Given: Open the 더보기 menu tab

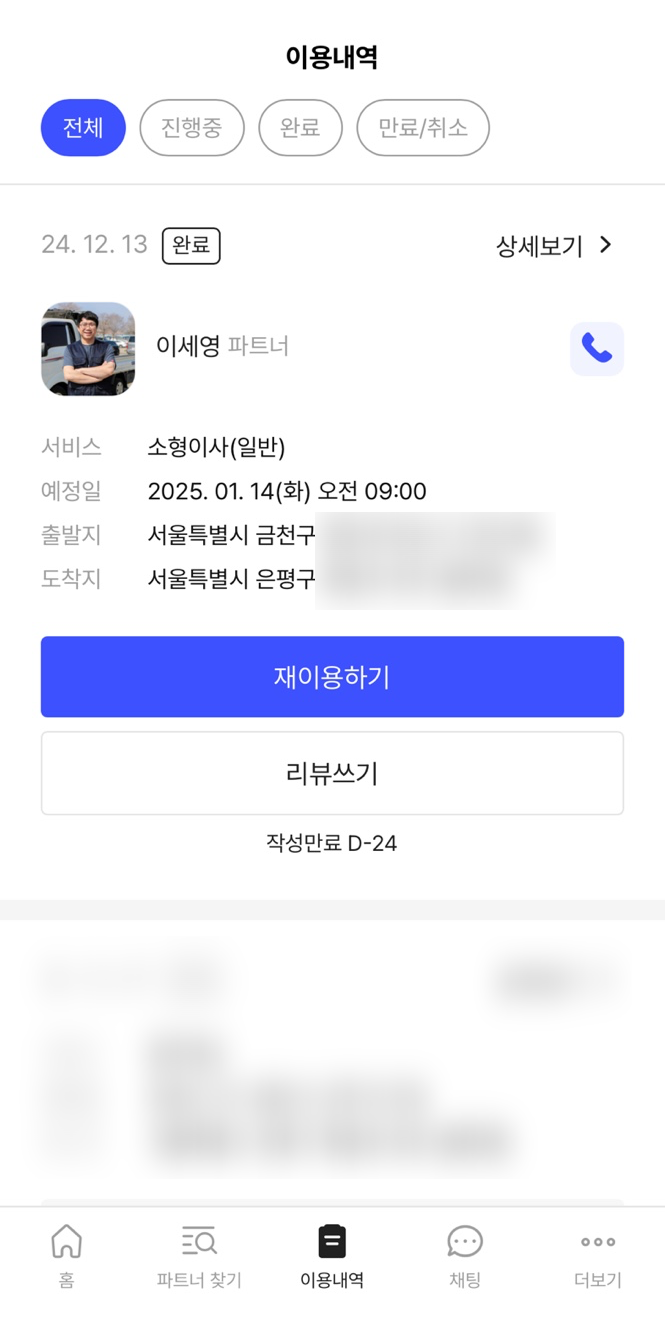Looking at the screenshot, I should (x=598, y=1256).
